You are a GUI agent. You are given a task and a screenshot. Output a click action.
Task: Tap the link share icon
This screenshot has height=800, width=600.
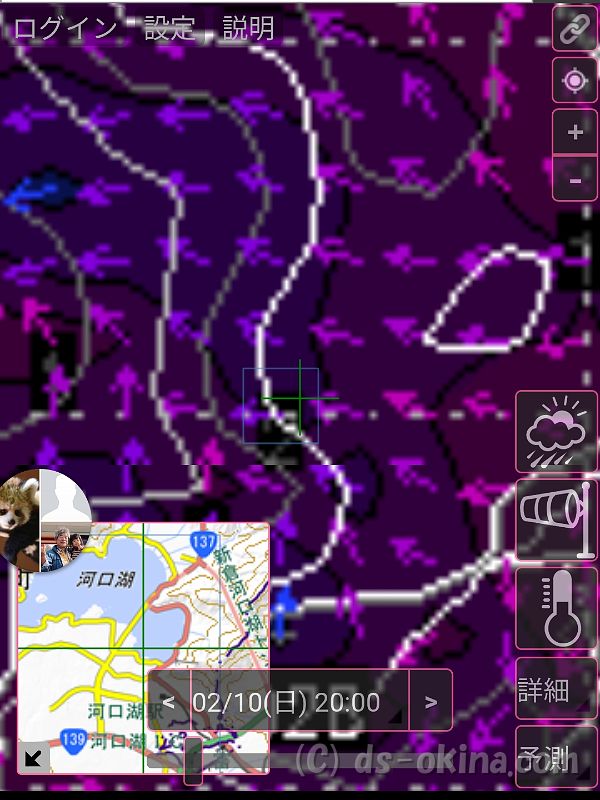tap(574, 29)
